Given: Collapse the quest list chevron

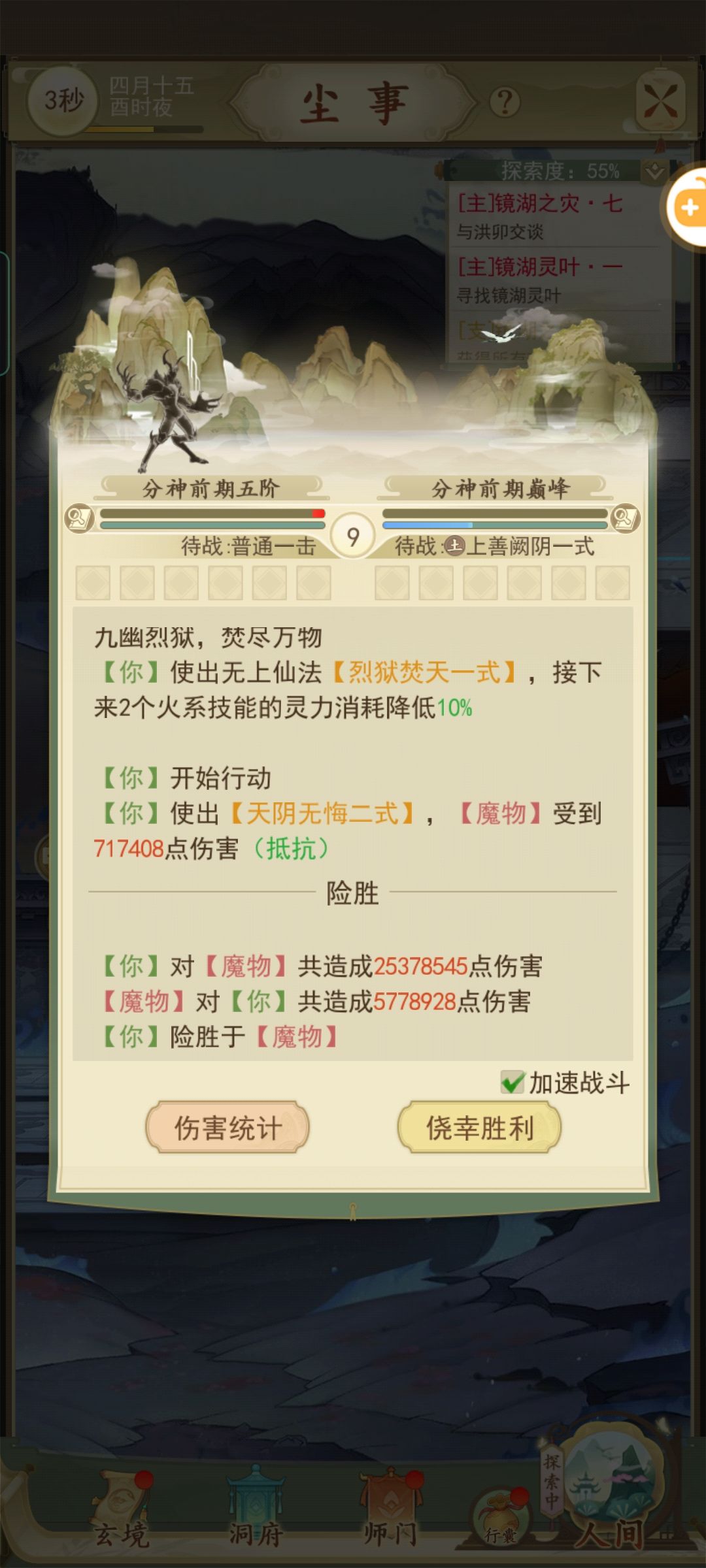Looking at the screenshot, I should (654, 172).
